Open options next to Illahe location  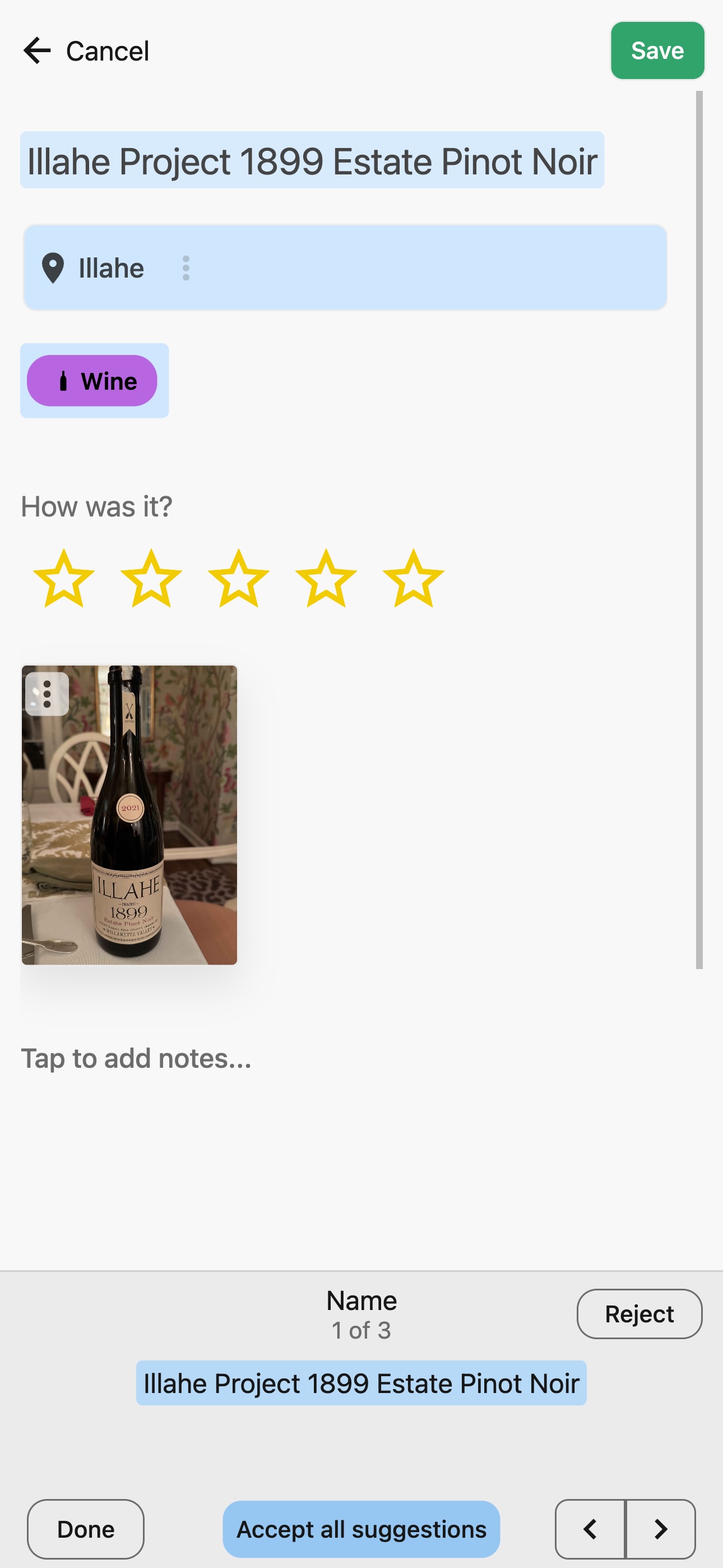pos(186,268)
